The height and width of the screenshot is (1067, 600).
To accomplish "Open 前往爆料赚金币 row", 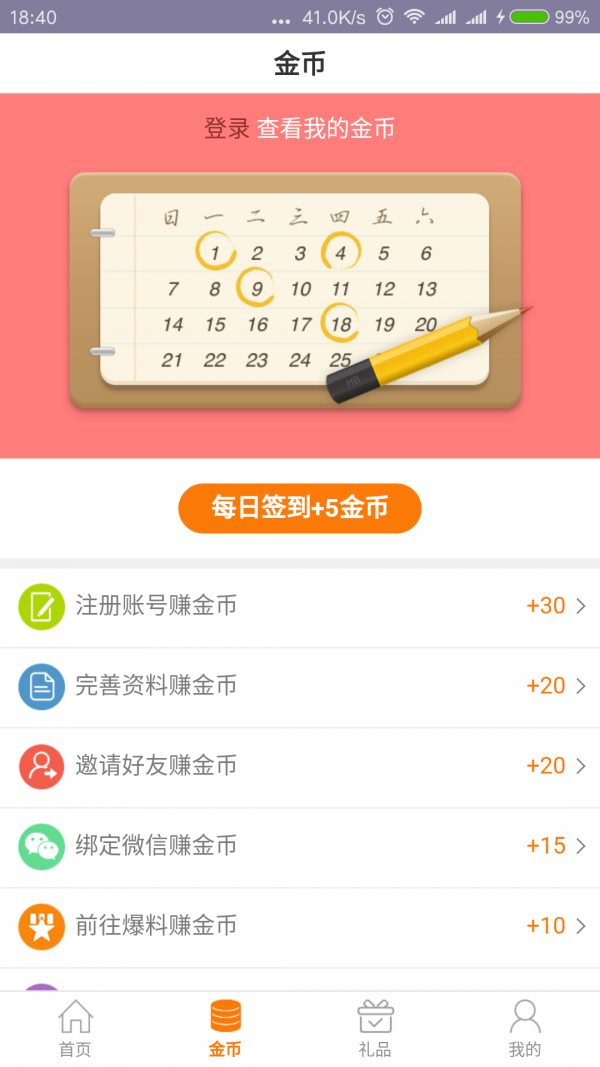I will tap(300, 926).
